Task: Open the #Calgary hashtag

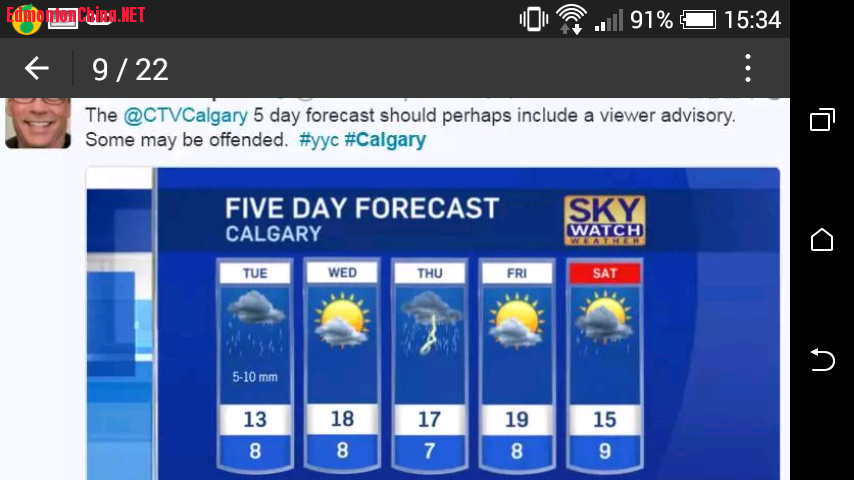Action: [x=385, y=140]
